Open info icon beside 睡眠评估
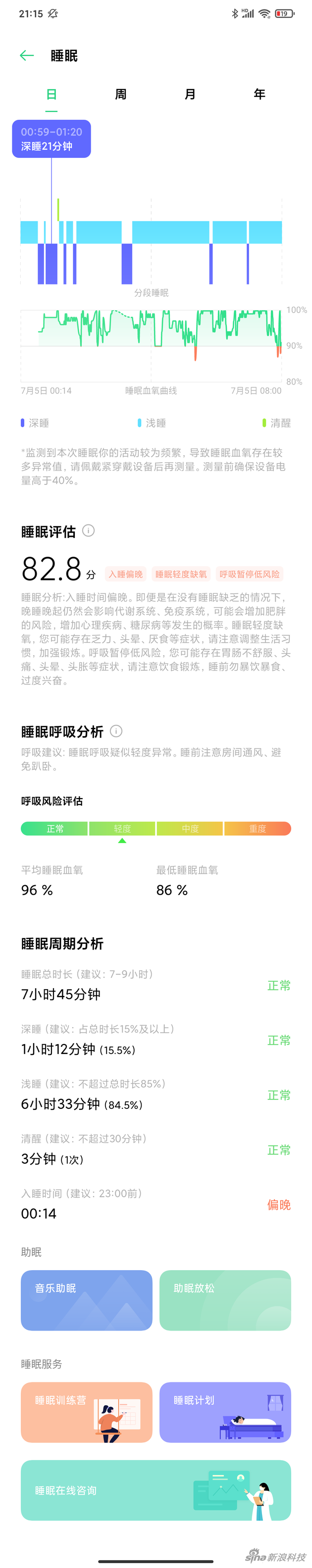 88,531
